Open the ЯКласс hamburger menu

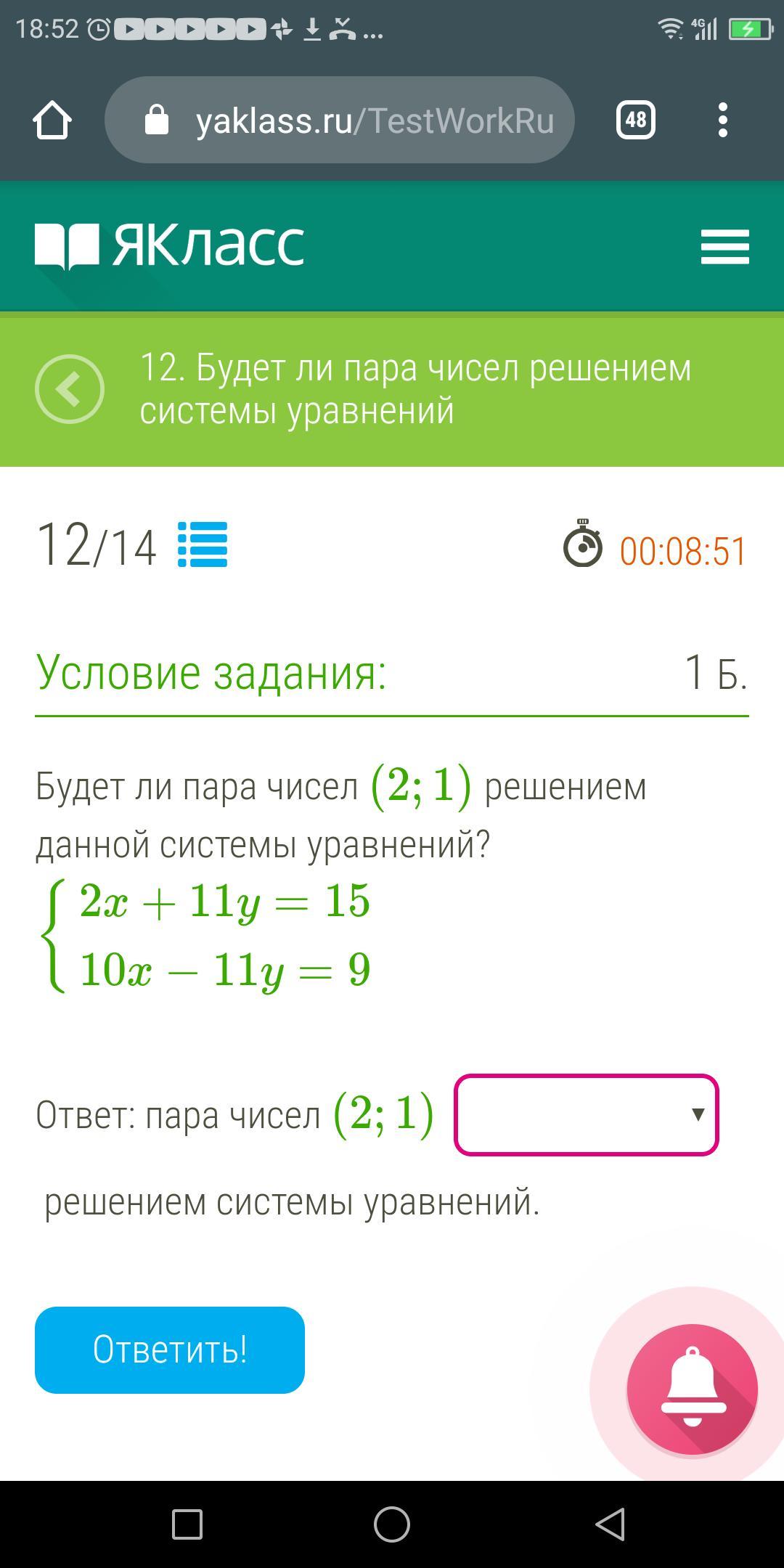click(724, 247)
